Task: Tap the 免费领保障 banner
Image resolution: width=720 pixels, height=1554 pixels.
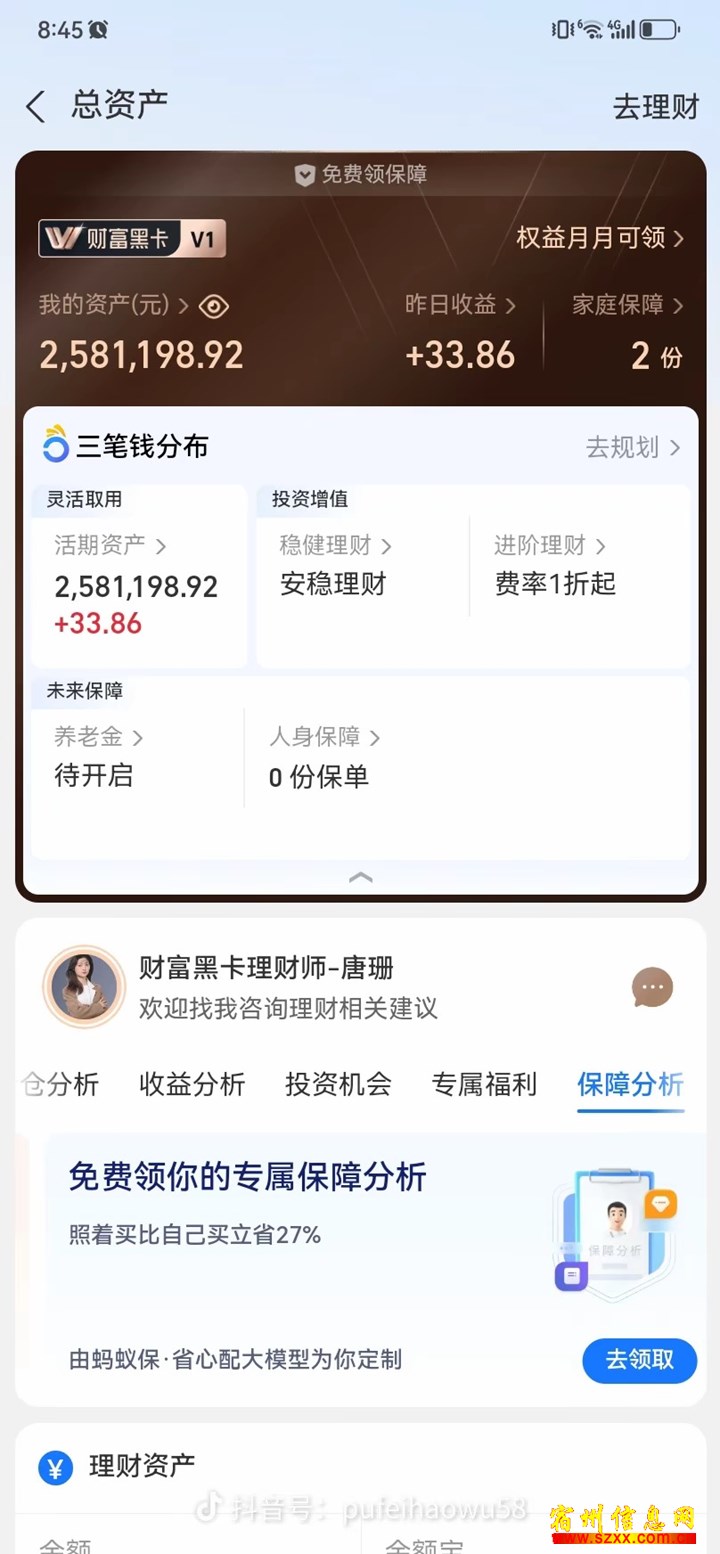Action: coord(361,175)
